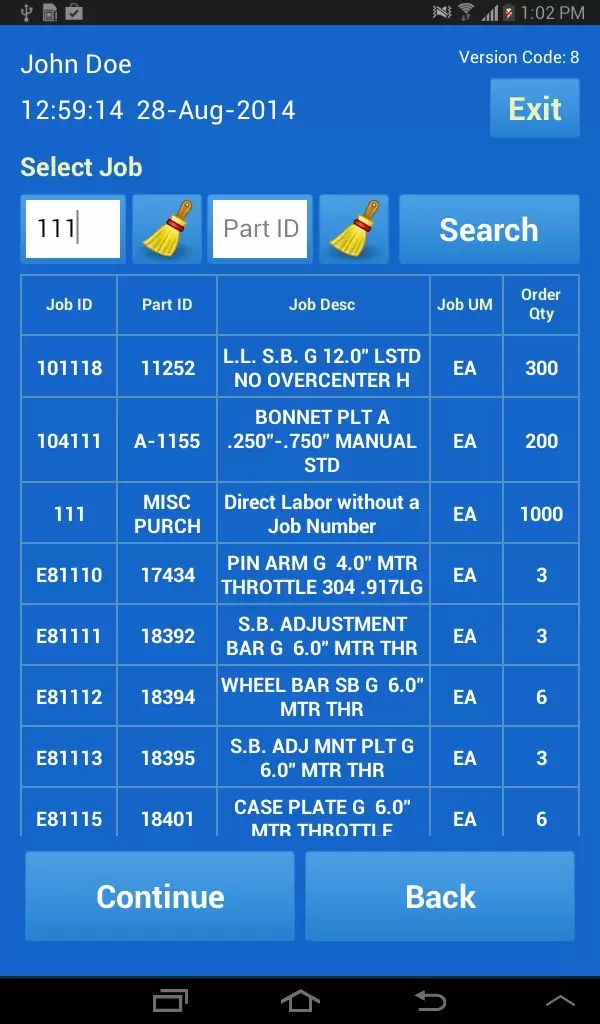Screen dimensions: 600x1024
Task: Select job E81112 WHEEL BAR row
Action: pyautogui.click(x=300, y=697)
